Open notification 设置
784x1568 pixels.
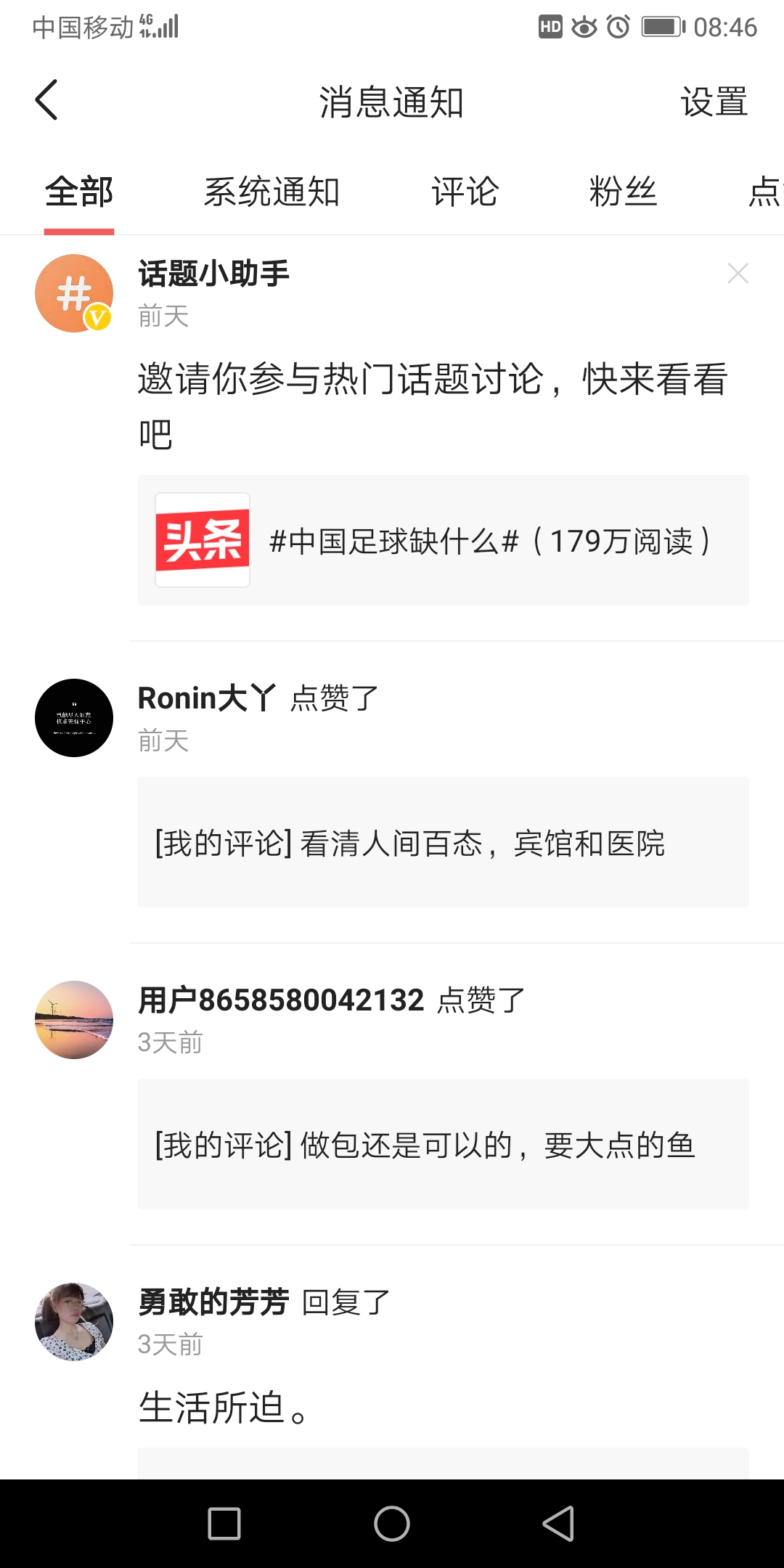click(714, 100)
